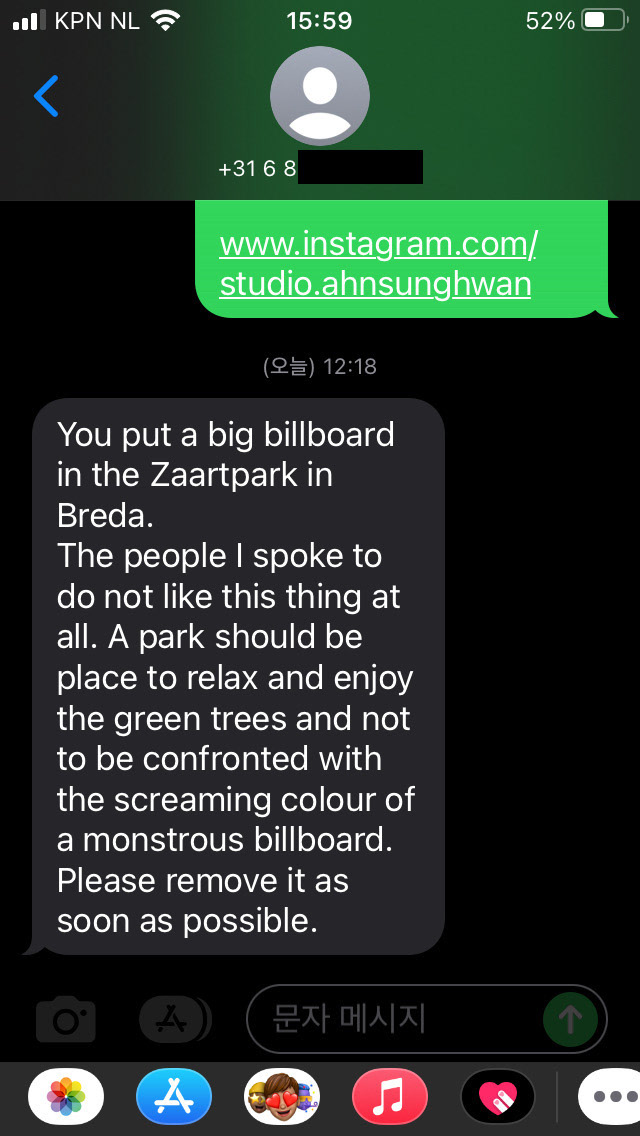Open the camera to attach a photo
The height and width of the screenshot is (1136, 640).
pos(66,1020)
